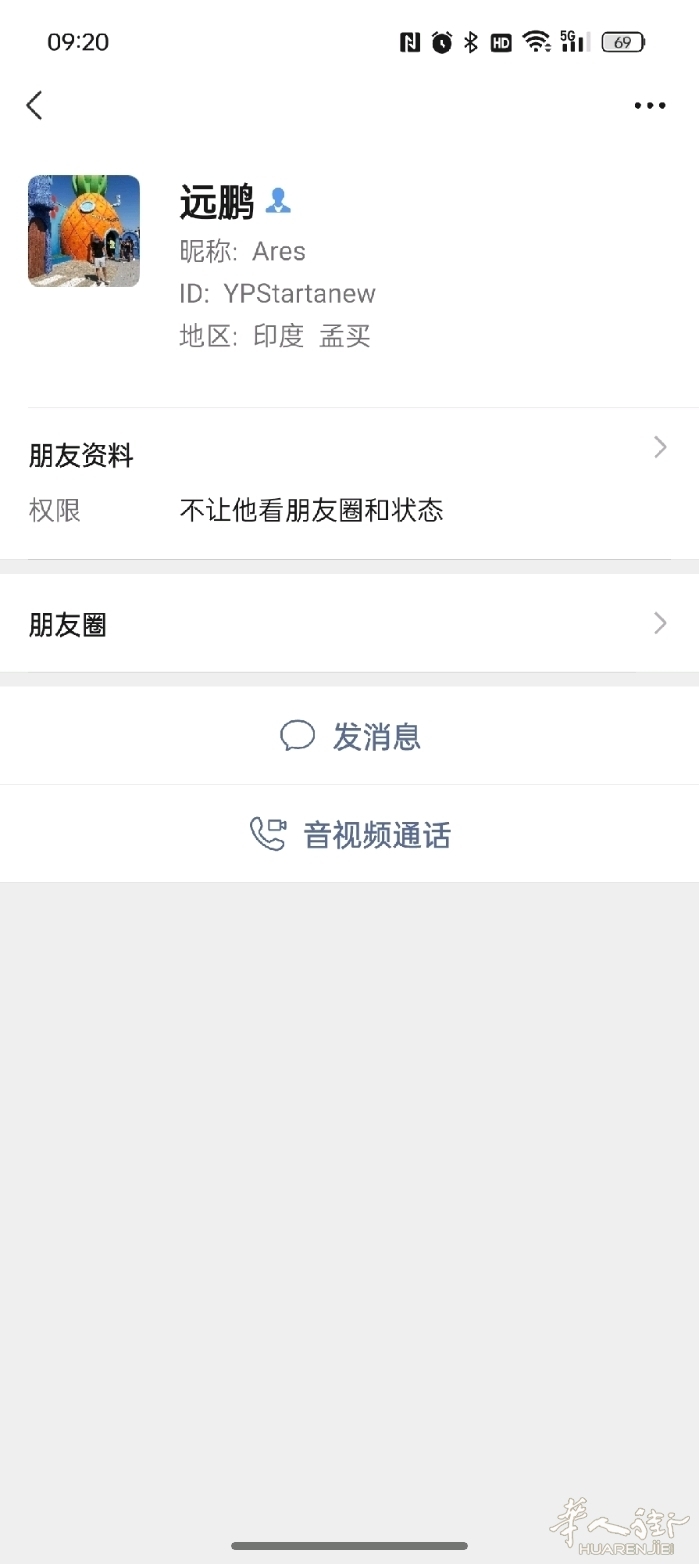View the contact's profile picture
This screenshot has width=699, height=1564.
point(84,231)
